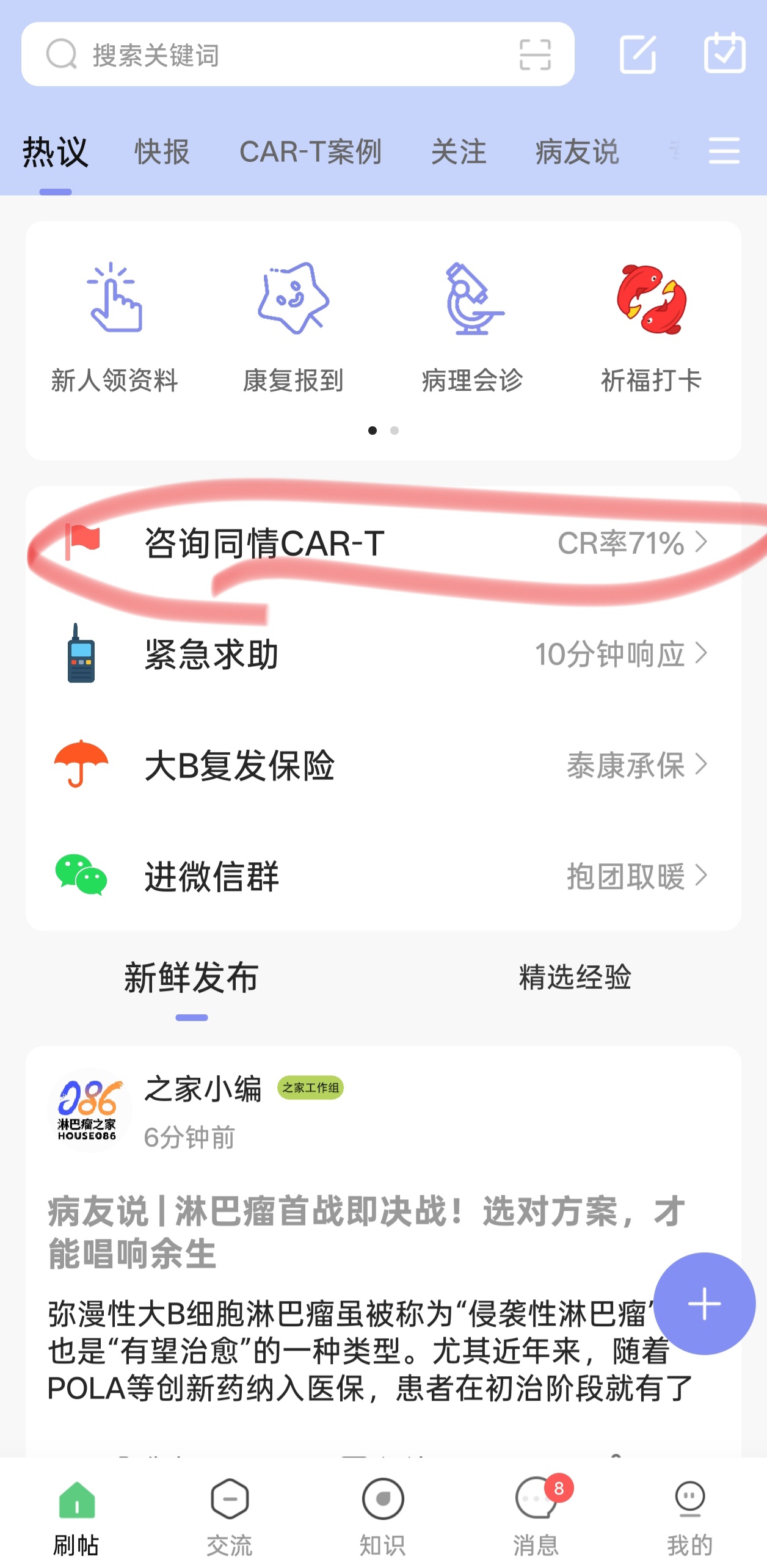Open 祈福打卡 shortcut
This screenshot has height=1568, width=767.
pyautogui.click(x=651, y=327)
